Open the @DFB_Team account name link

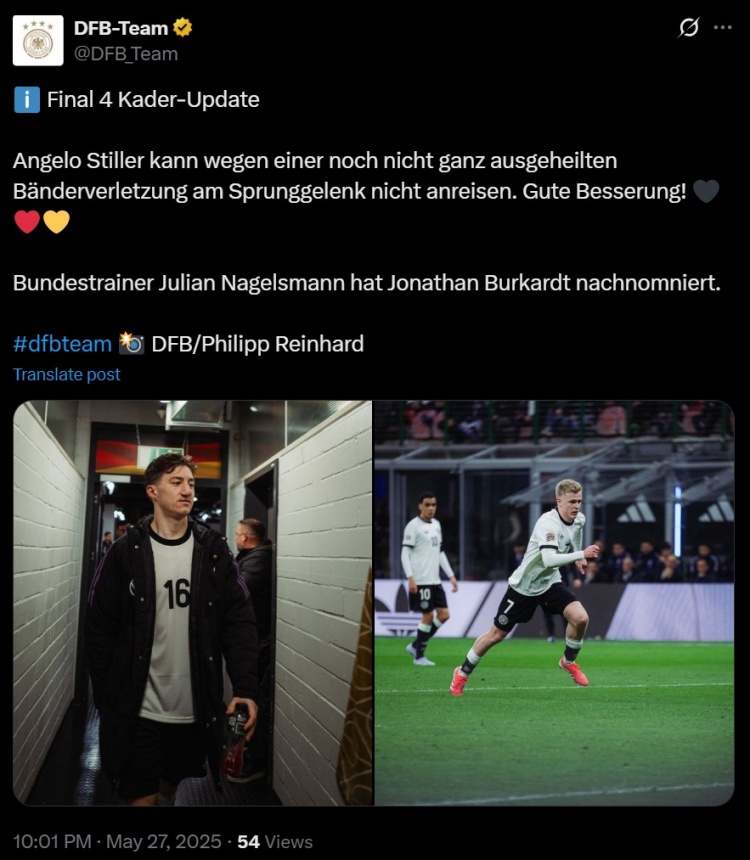[125, 54]
